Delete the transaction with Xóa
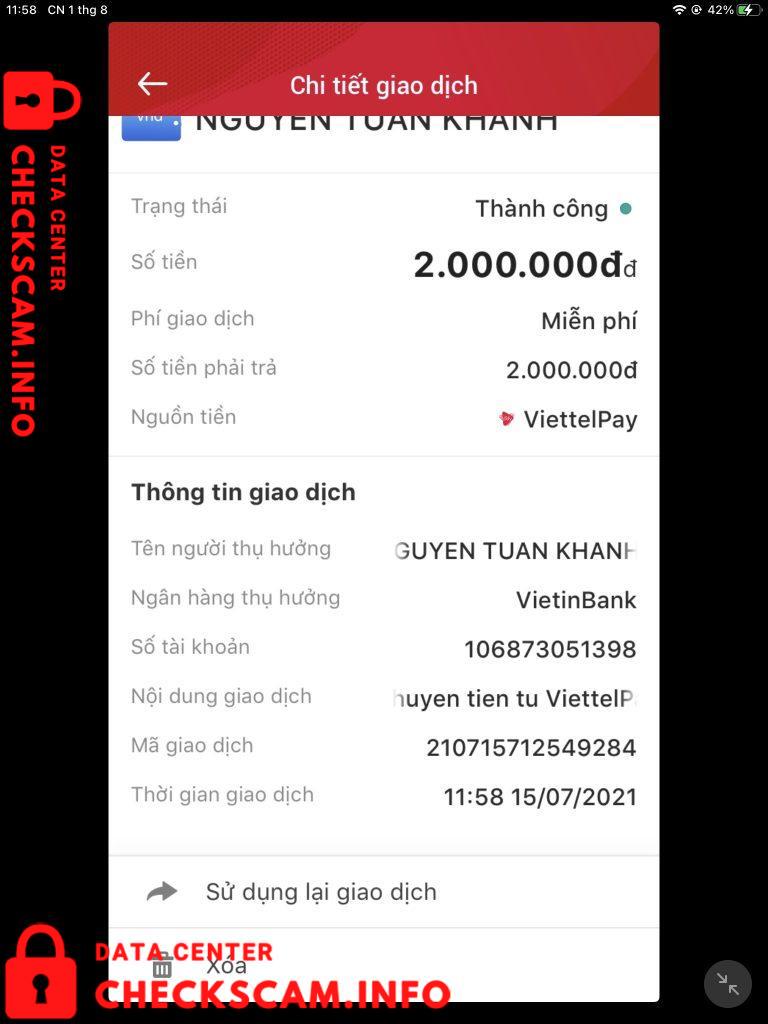 point(383,965)
